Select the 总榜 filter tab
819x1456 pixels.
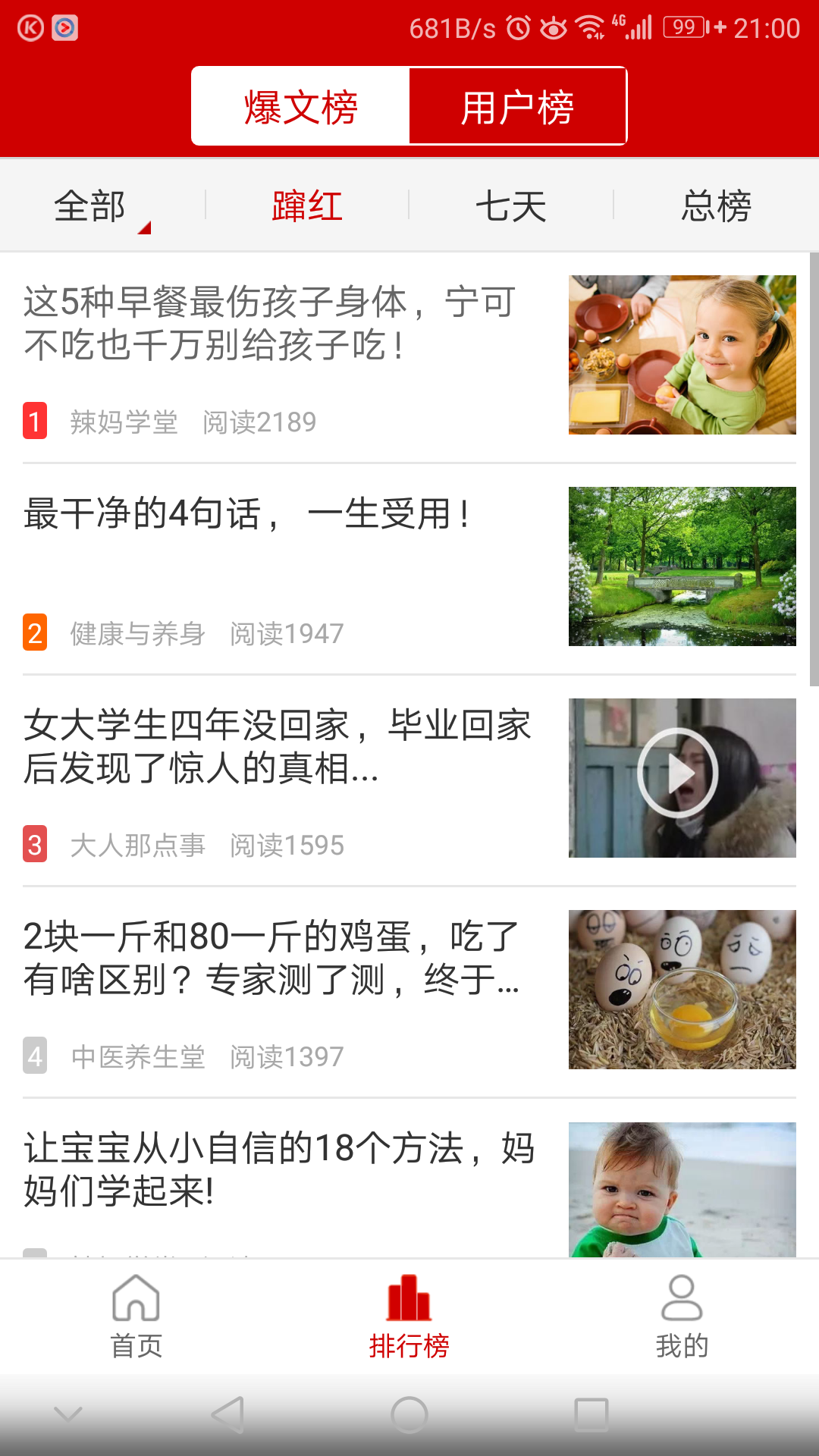(x=716, y=206)
